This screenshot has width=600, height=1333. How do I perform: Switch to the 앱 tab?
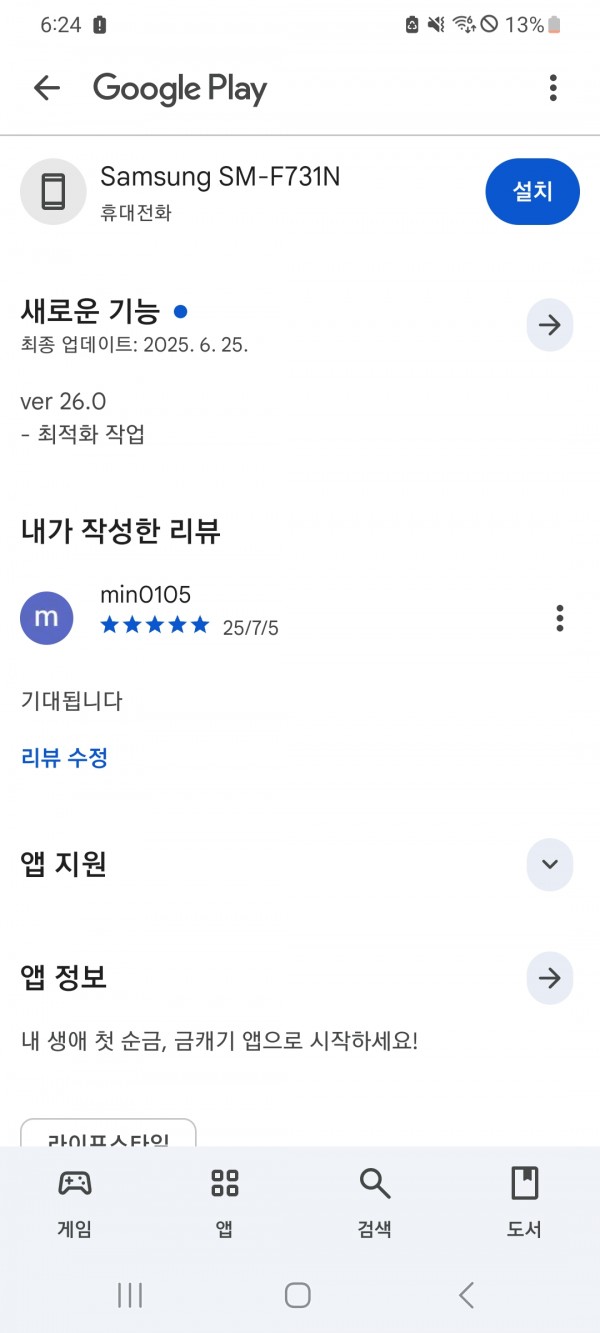point(225,1203)
